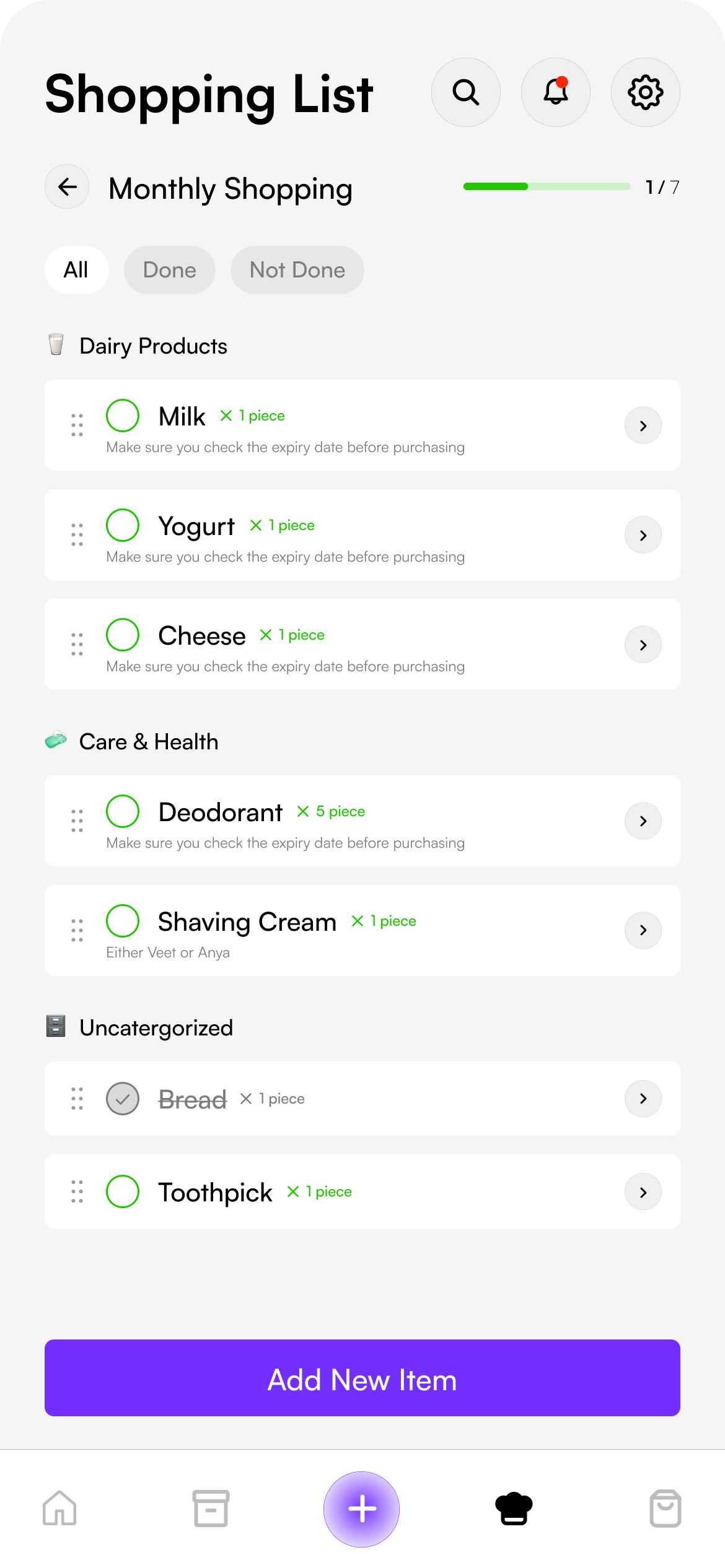Go back from Monthly Shopping

[x=67, y=186]
